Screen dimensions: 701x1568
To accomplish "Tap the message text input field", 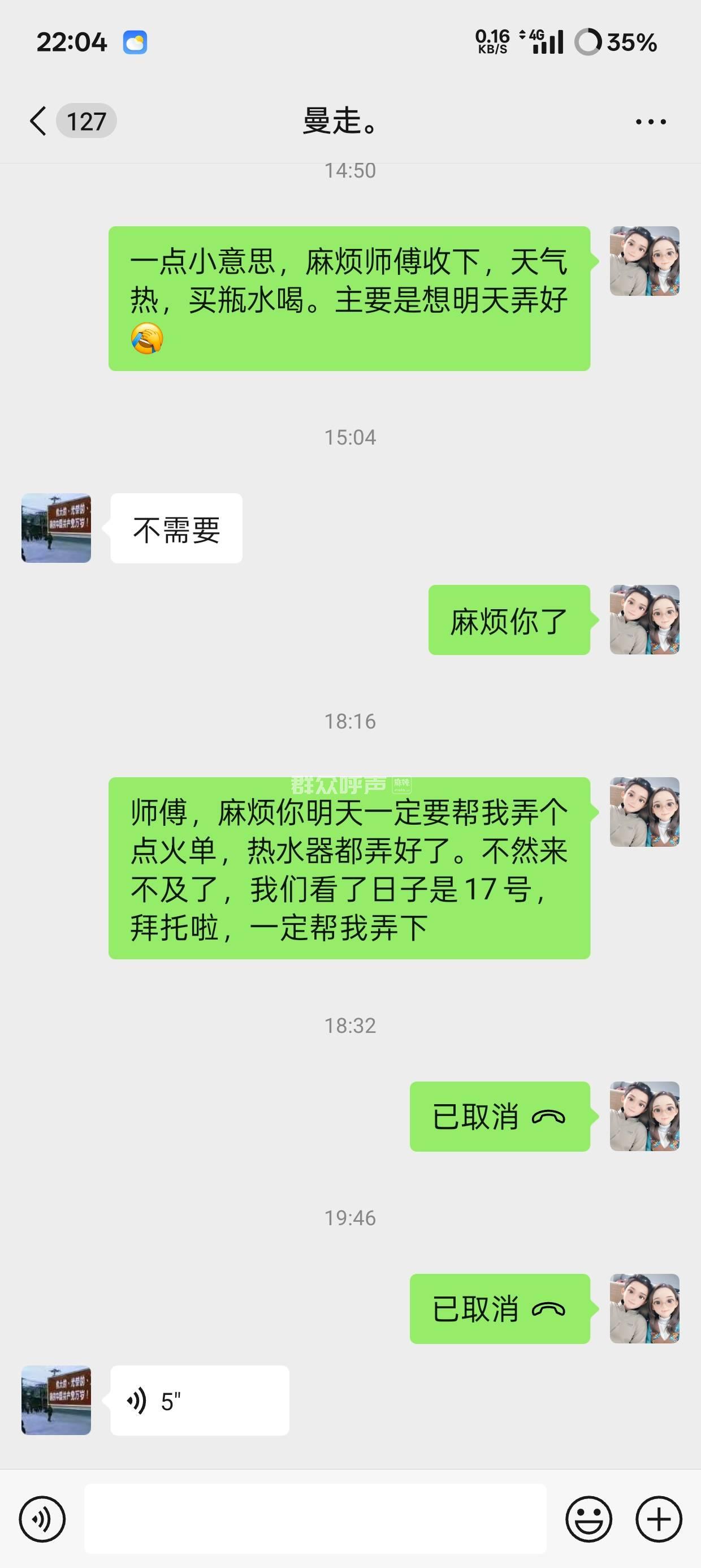I will pos(314,1518).
